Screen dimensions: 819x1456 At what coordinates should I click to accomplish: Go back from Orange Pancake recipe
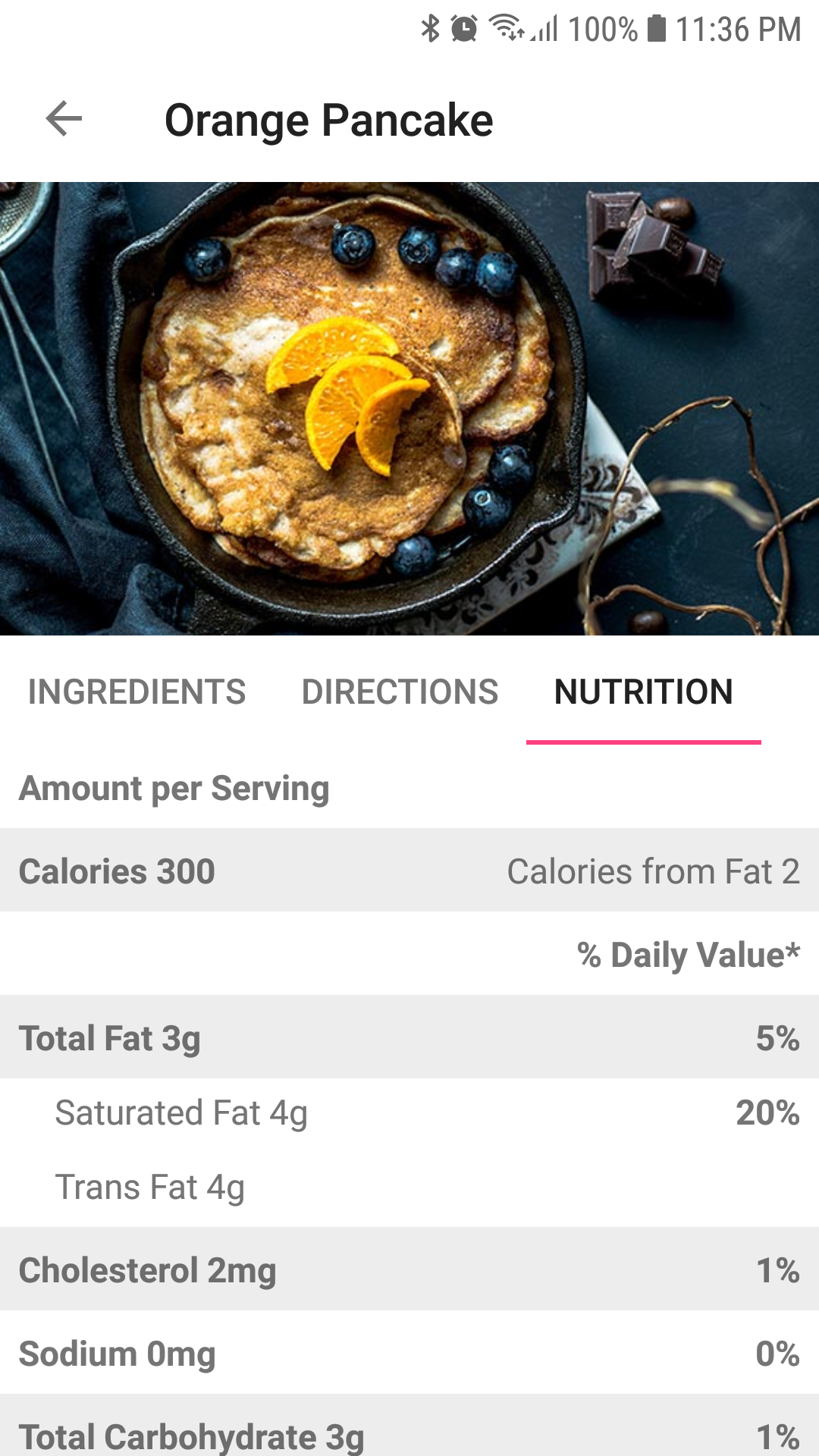[64, 119]
